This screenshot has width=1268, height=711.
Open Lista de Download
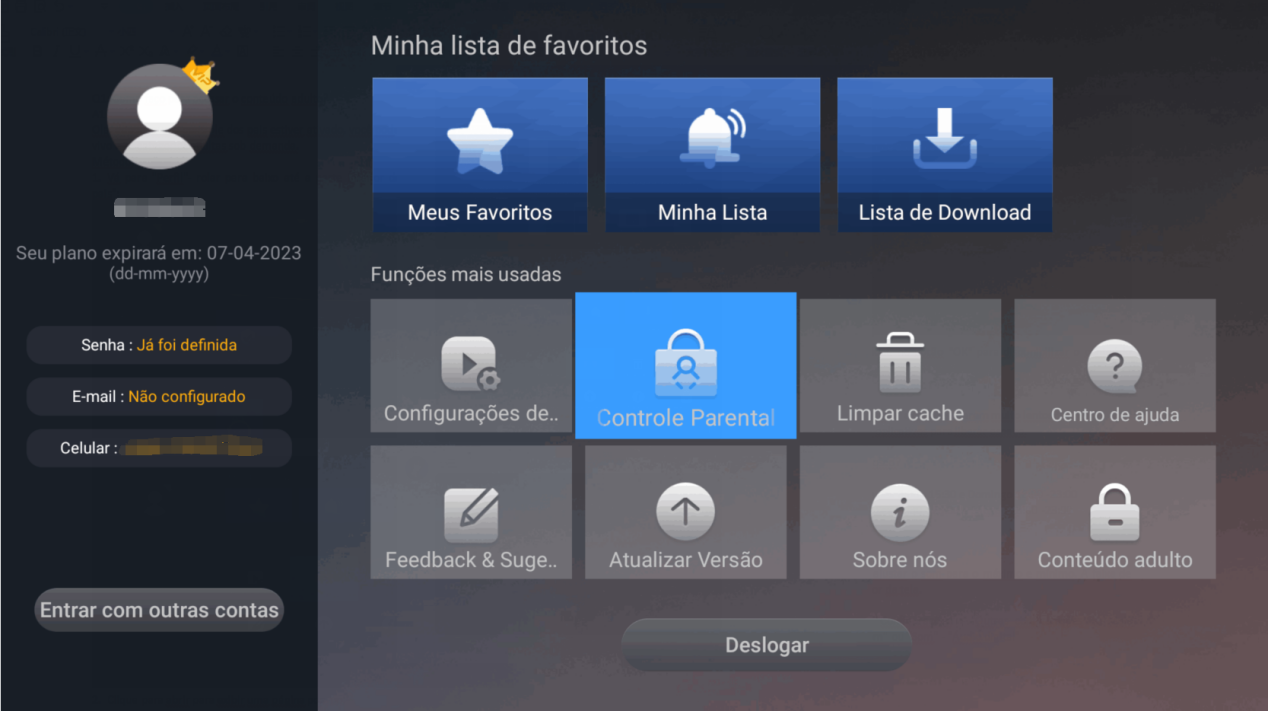[x=944, y=155]
